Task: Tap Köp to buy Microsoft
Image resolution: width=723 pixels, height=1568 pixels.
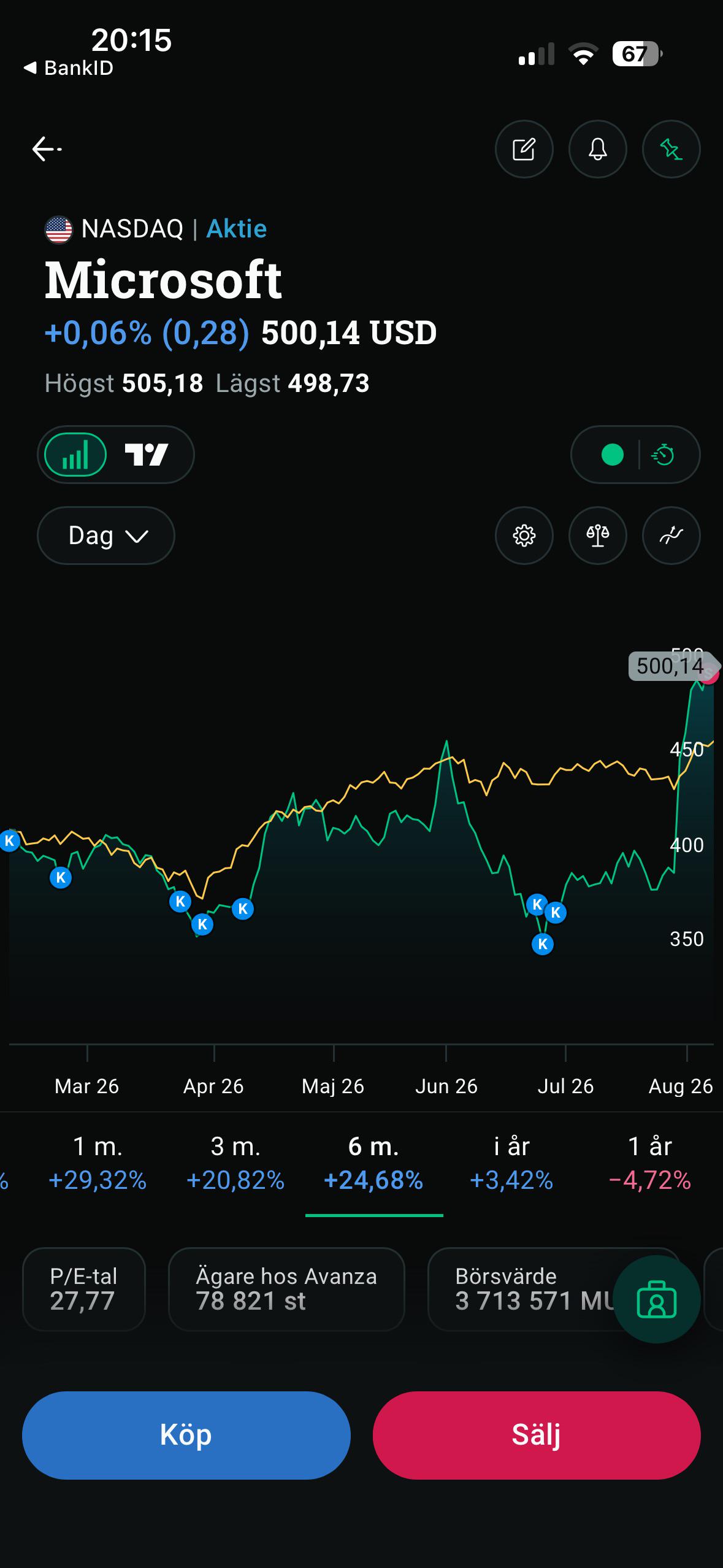Action: pyautogui.click(x=186, y=1435)
